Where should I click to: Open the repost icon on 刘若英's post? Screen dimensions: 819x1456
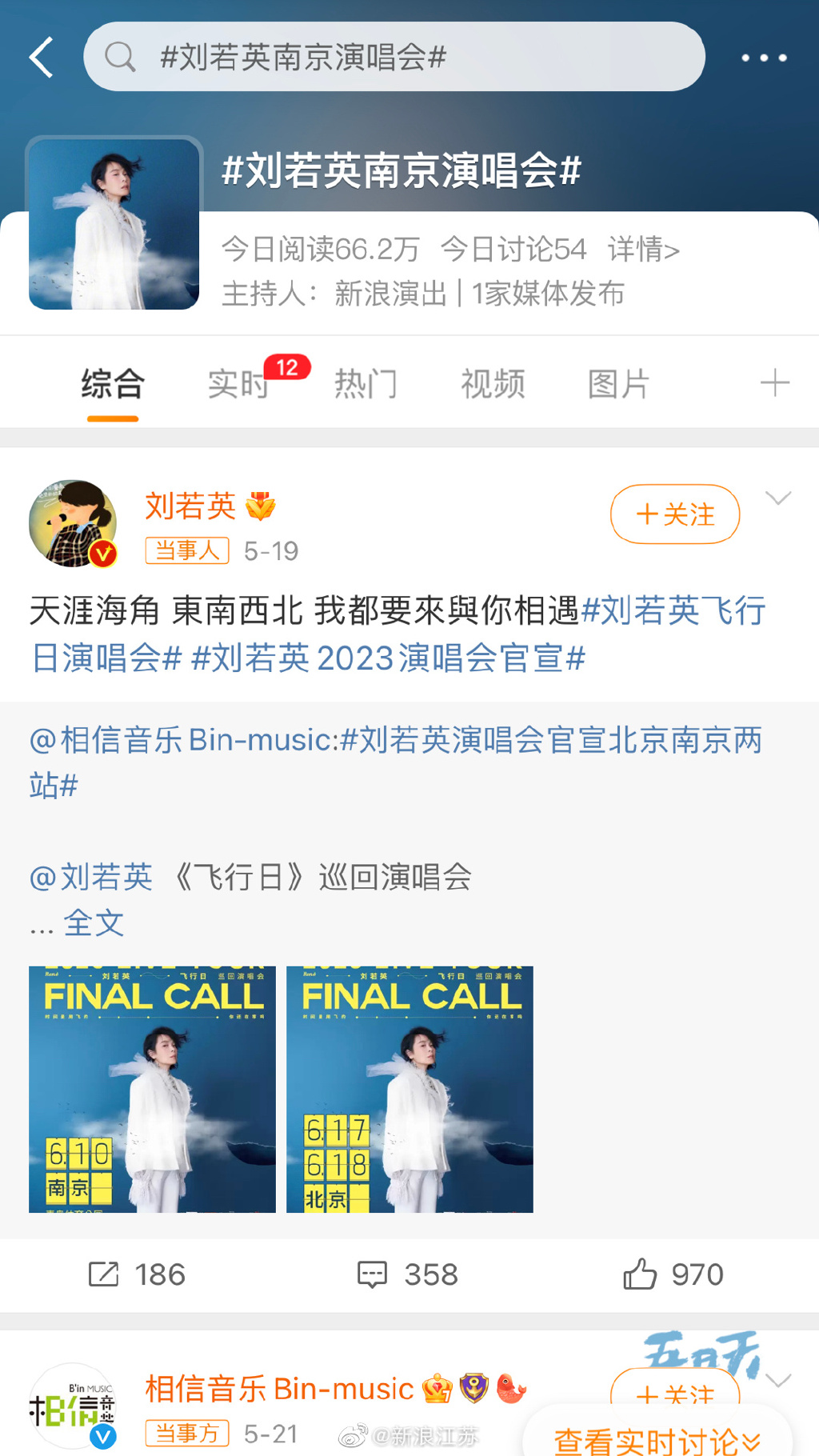(x=103, y=1275)
